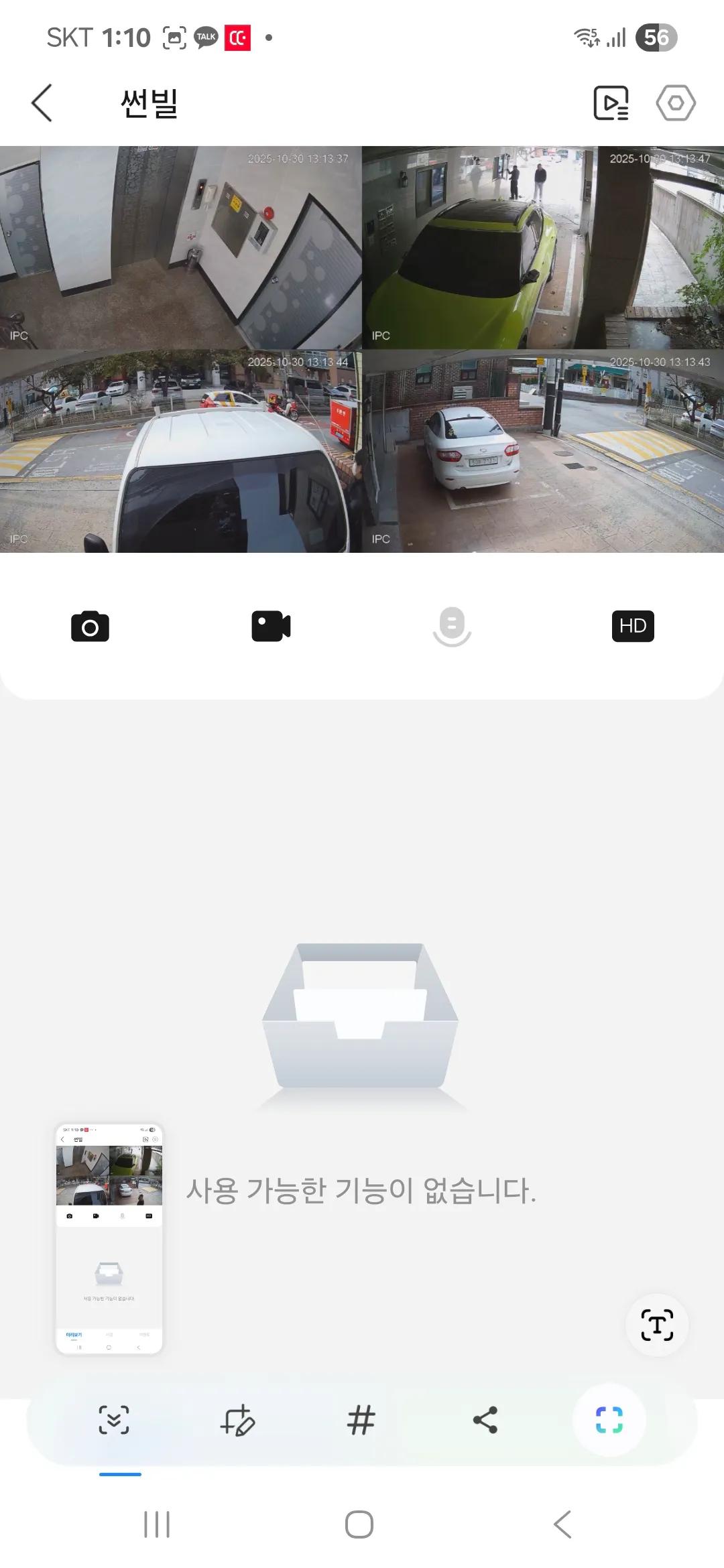Start scroll capture from the screenshot toolbar
The width and height of the screenshot is (724, 1568).
114,1420
